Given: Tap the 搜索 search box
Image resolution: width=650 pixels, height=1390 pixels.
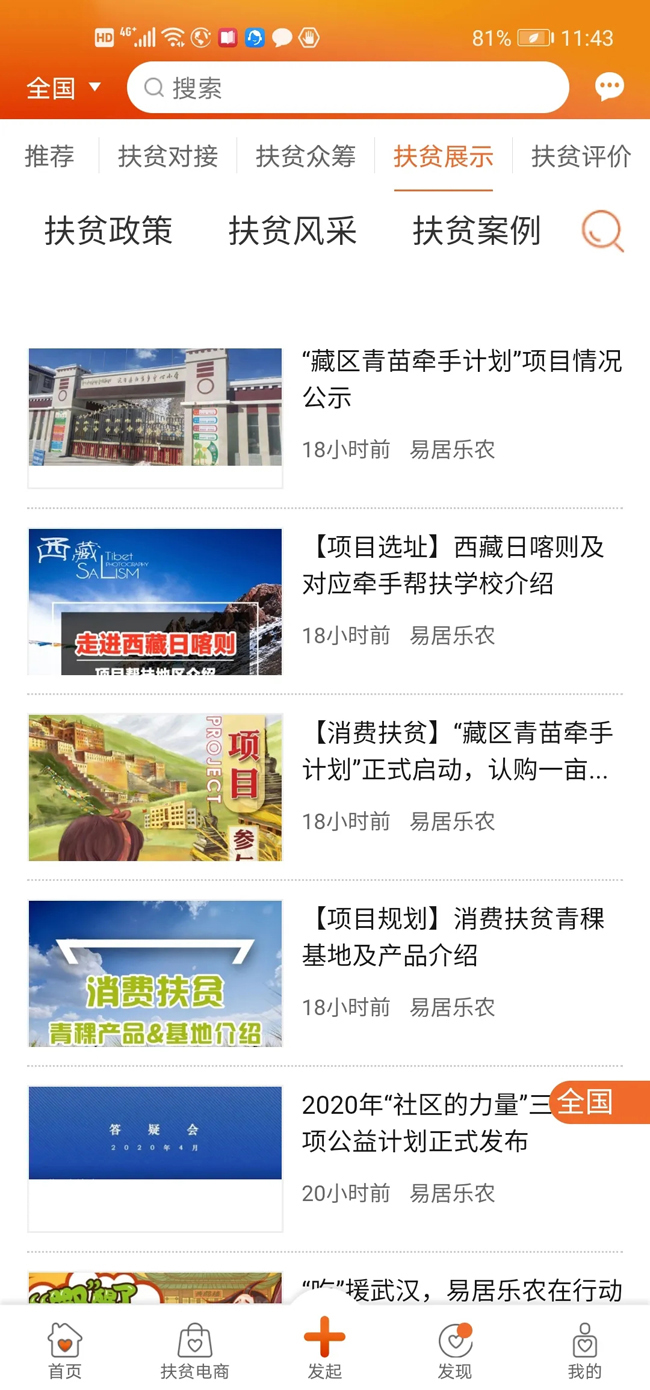Looking at the screenshot, I should pos(347,88).
